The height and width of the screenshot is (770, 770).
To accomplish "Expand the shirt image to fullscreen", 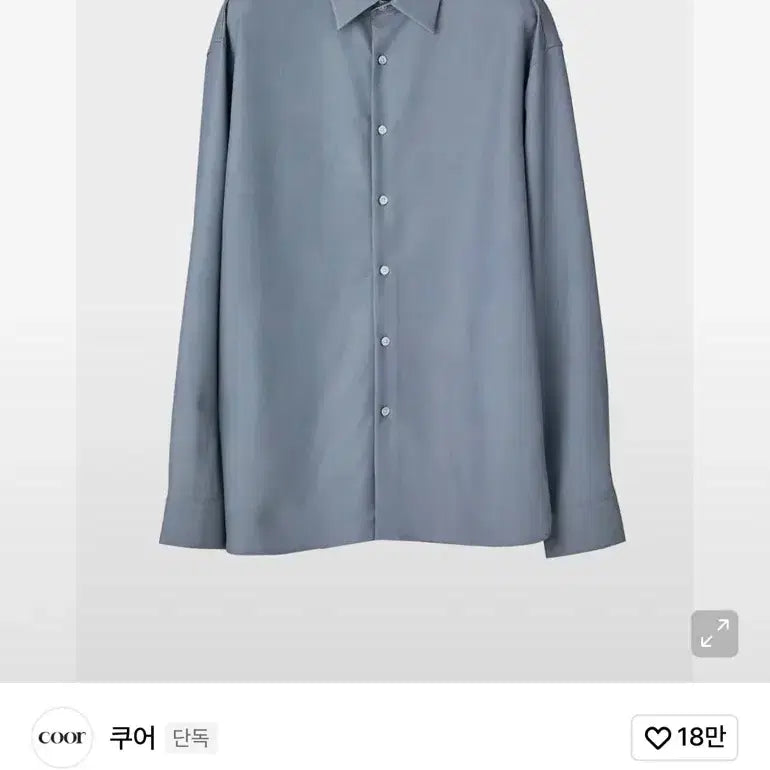I will [x=714, y=633].
